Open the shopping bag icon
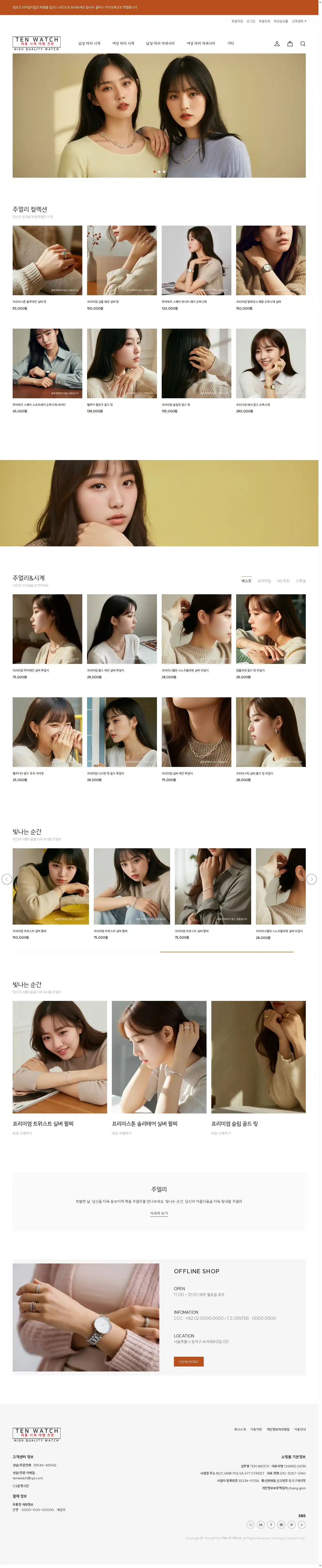This screenshot has height=1568, width=322. tap(290, 44)
